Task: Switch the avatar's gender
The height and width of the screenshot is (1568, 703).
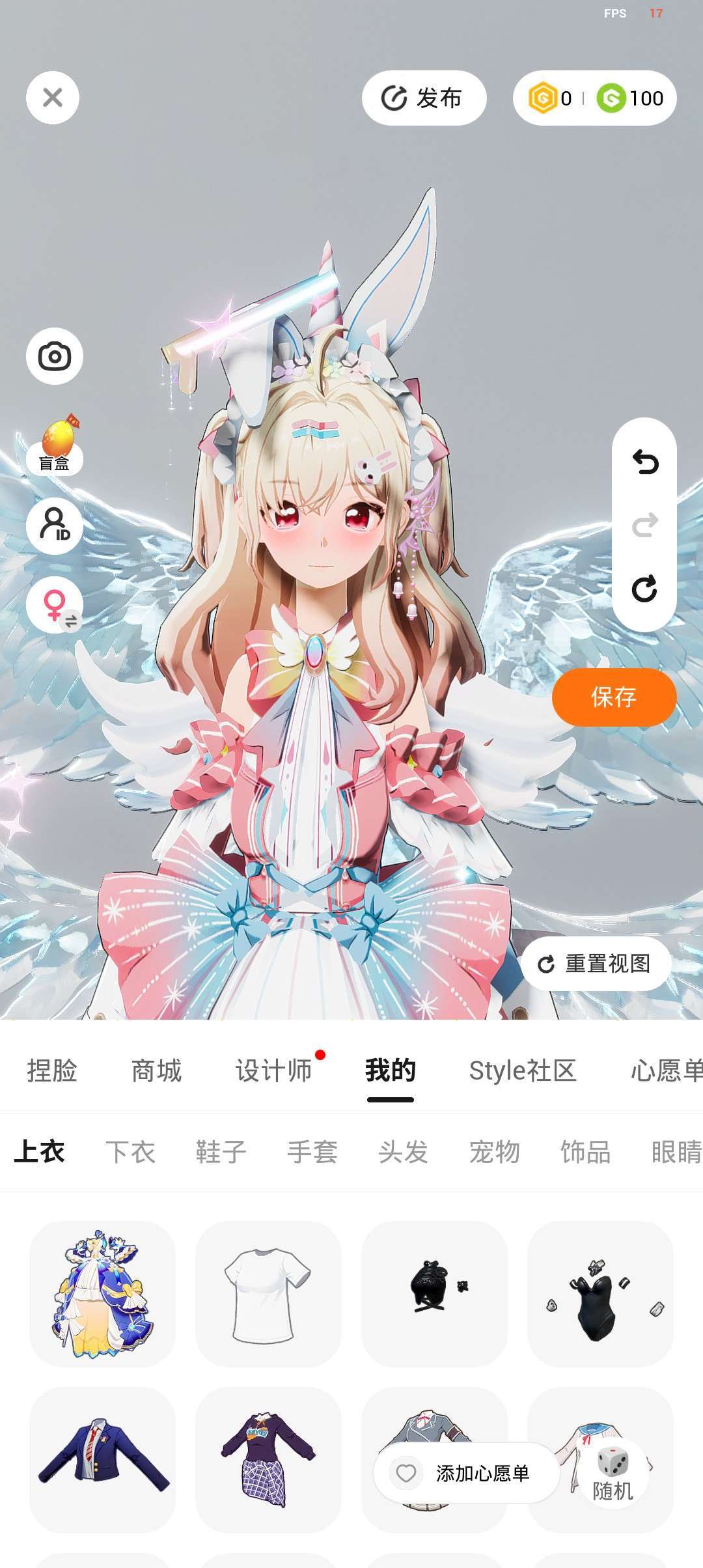Action: click(55, 605)
